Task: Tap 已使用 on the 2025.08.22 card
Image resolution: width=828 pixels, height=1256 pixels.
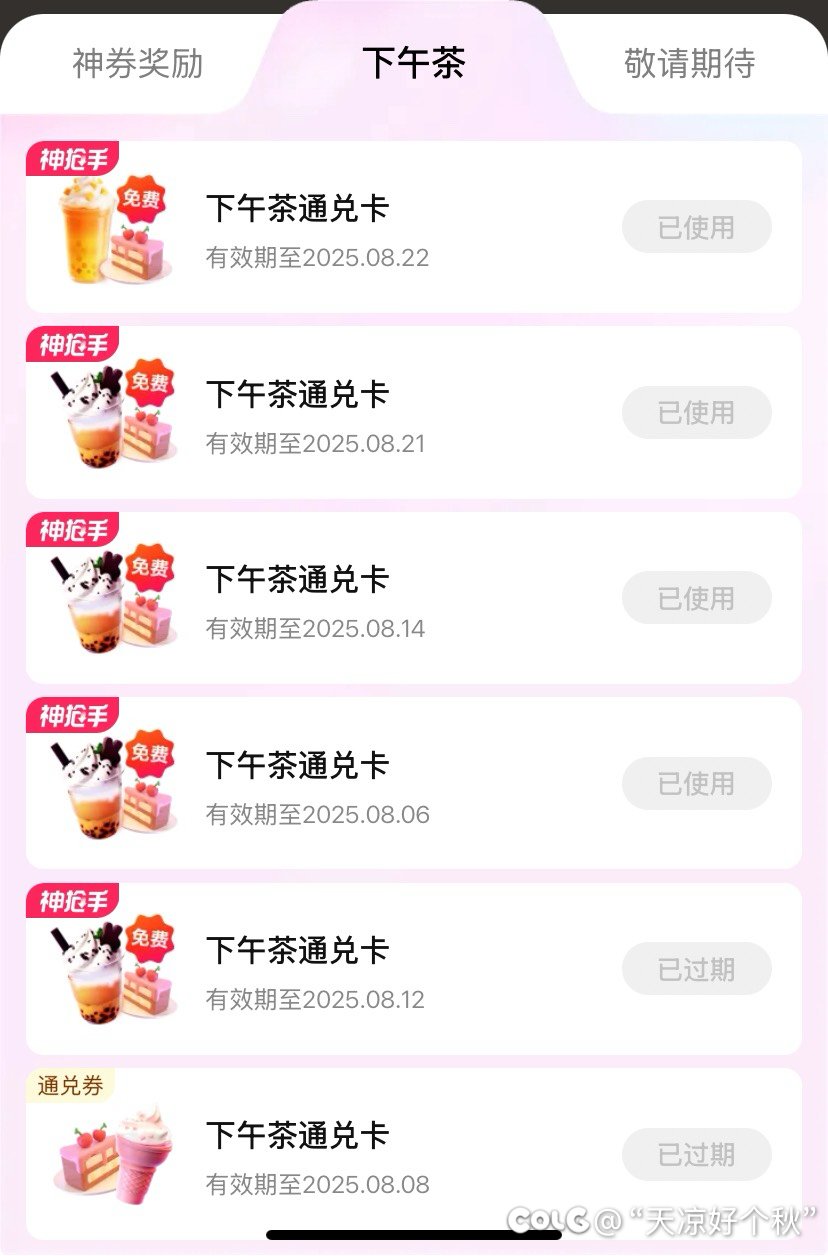Action: (696, 227)
